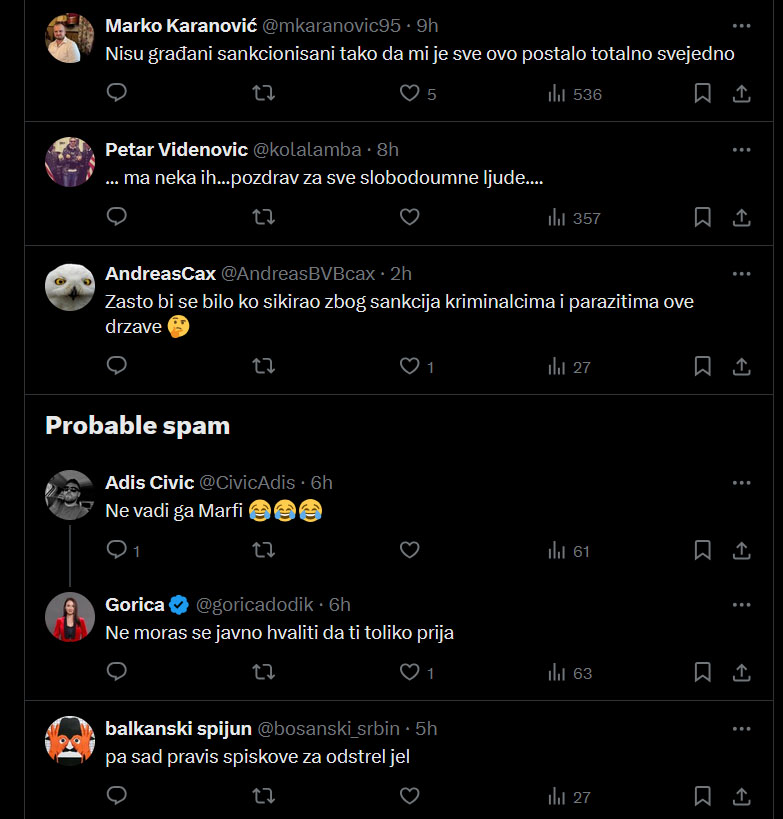Open more options on Adis Civic's tweet
Image resolution: width=783 pixels, height=819 pixels.
coord(741,483)
